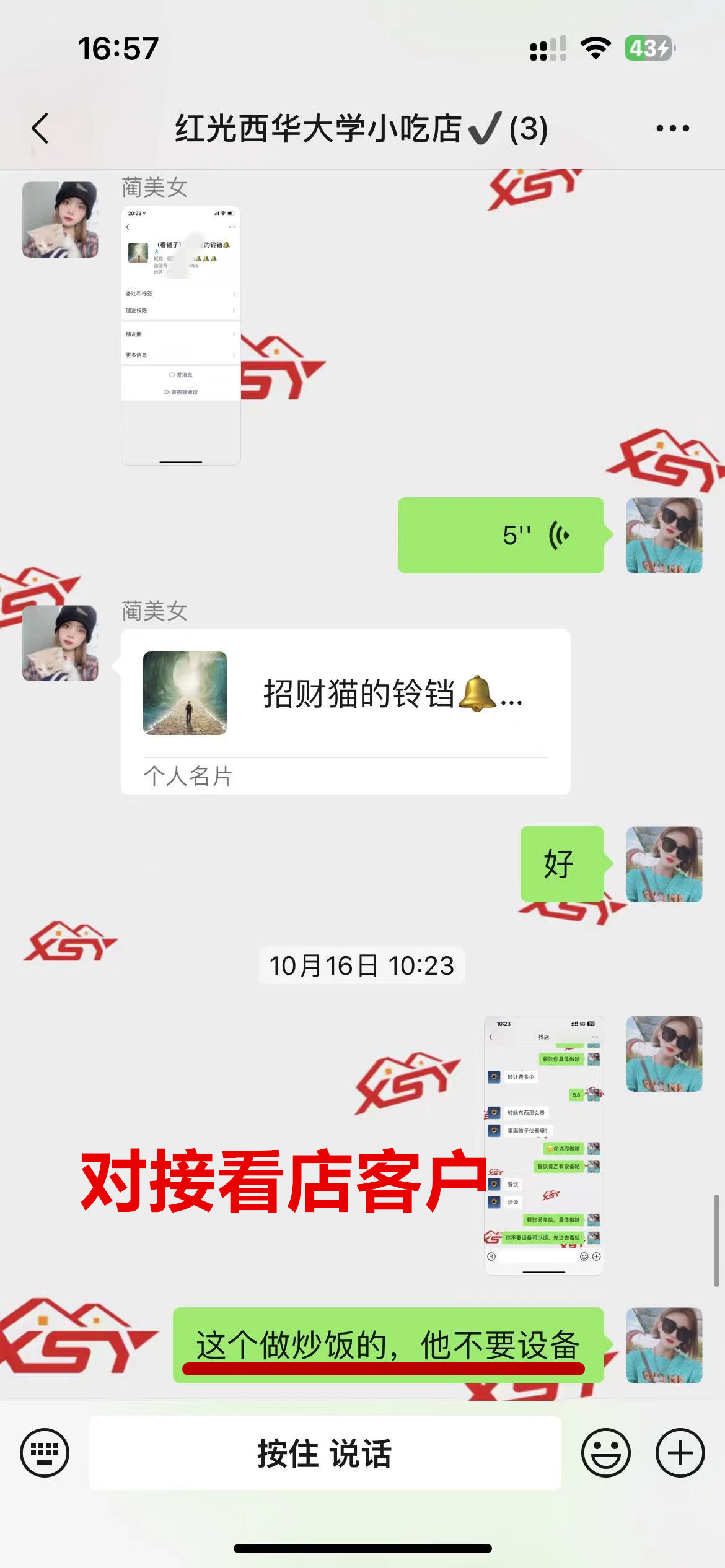This screenshot has height=1568, width=725.
Task: Play the 5-second voice message
Action: 501,535
